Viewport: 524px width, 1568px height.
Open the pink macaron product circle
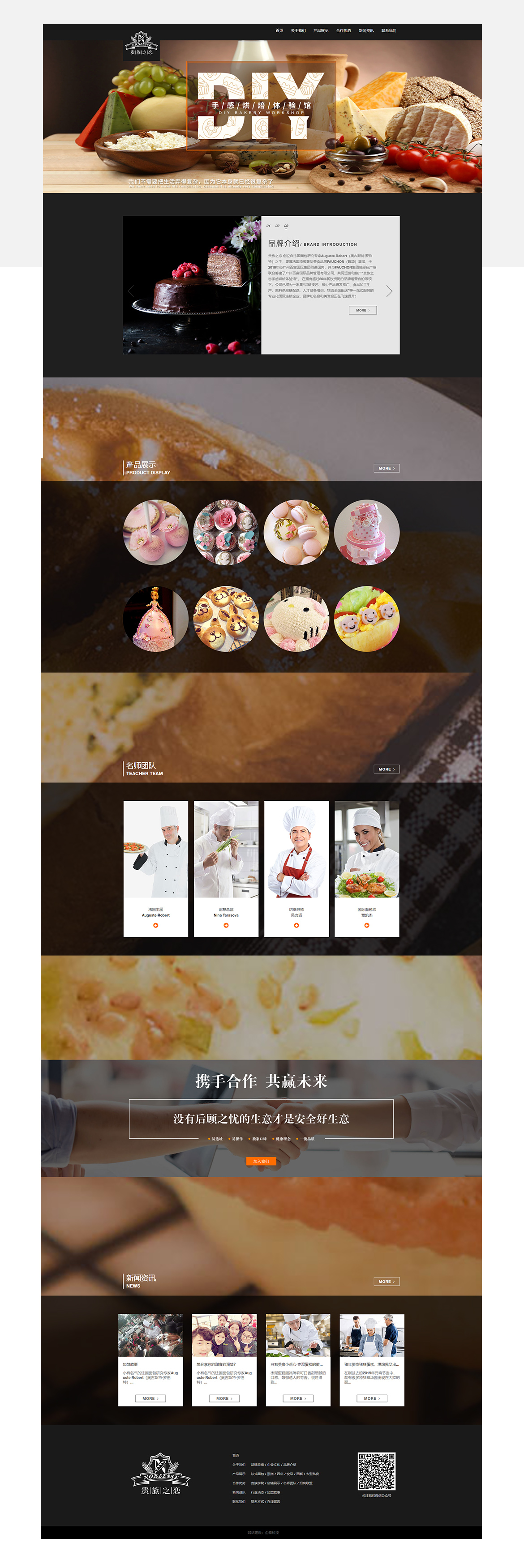pos(296,533)
